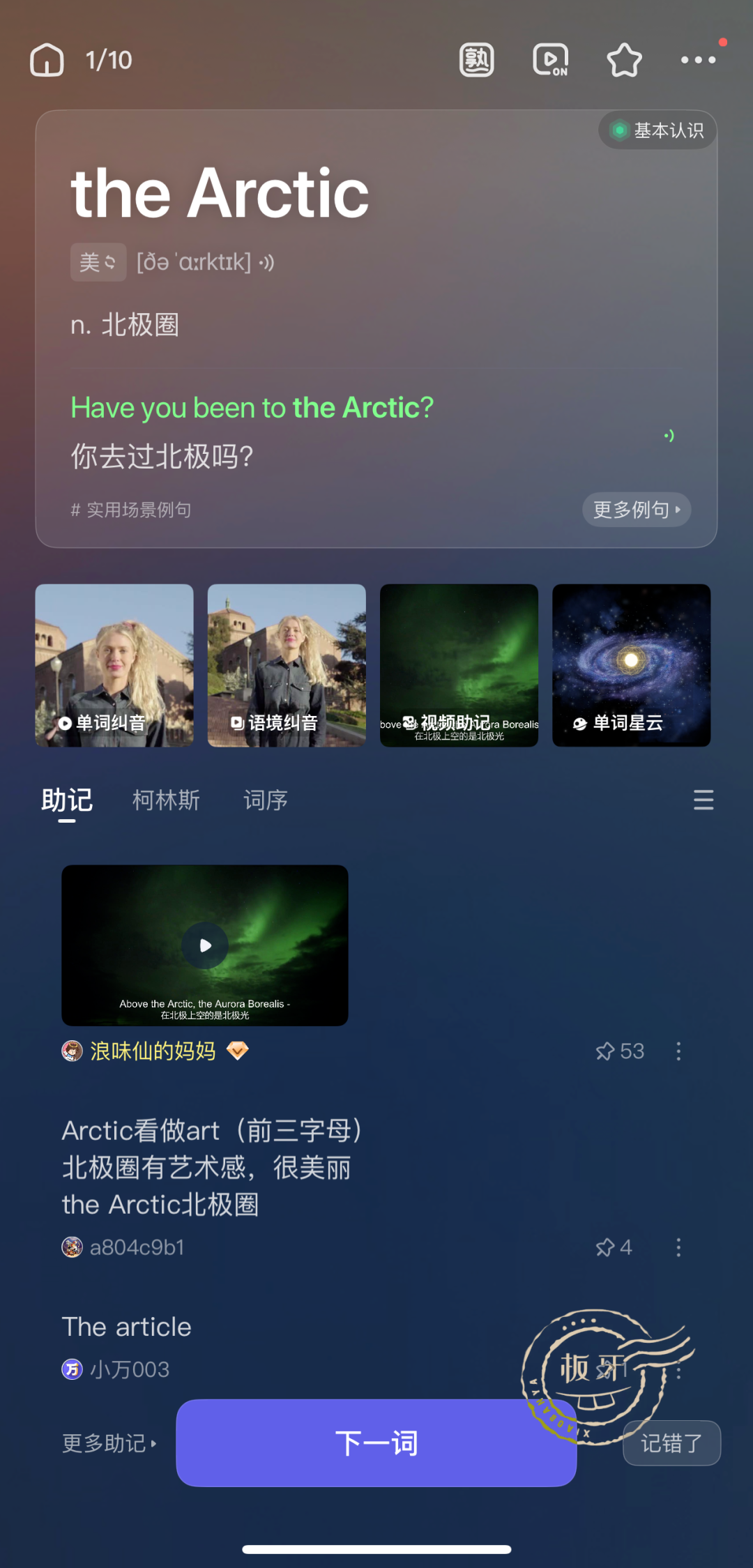Play the example sentence audio
Image resolution: width=753 pixels, height=1568 pixels.
point(669,436)
